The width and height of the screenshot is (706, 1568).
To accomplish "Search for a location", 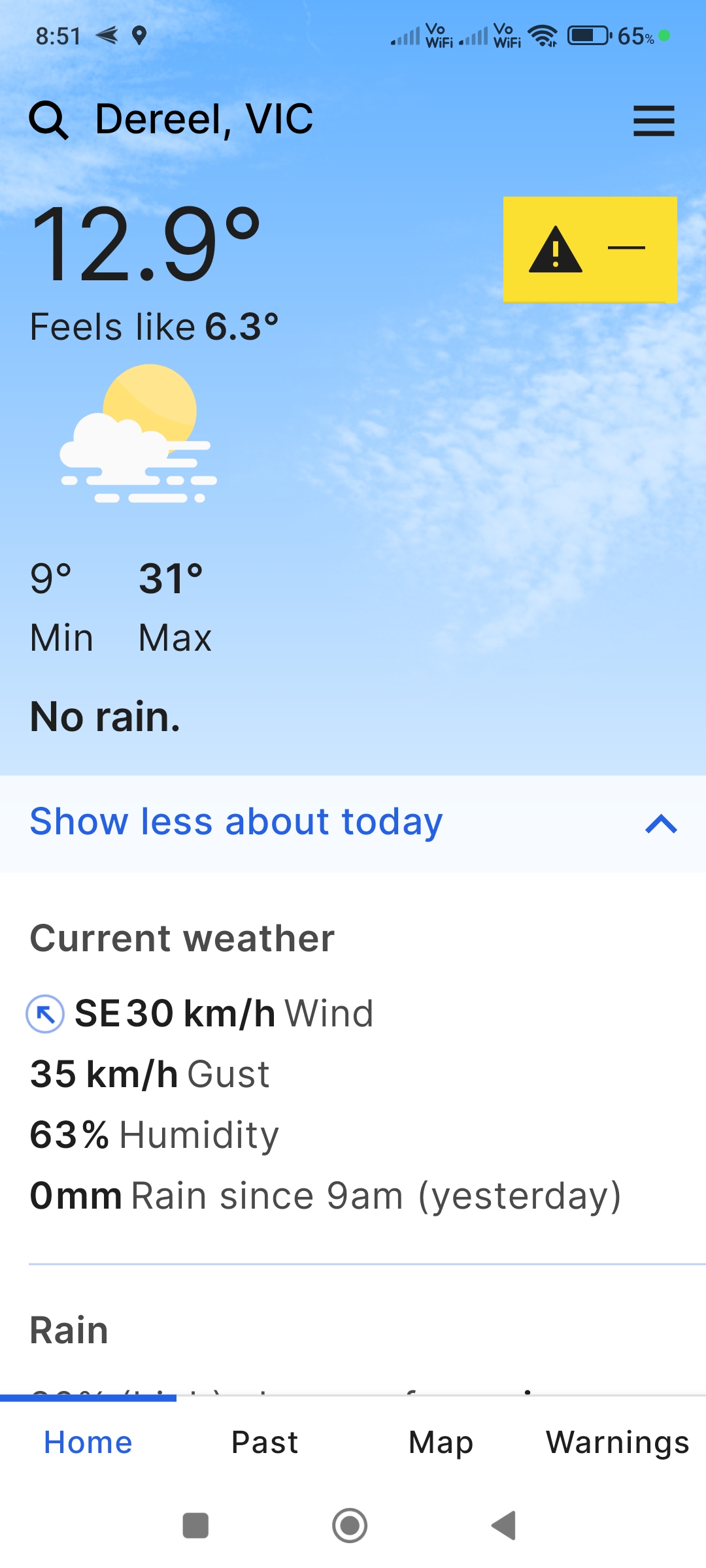I will coord(49,120).
